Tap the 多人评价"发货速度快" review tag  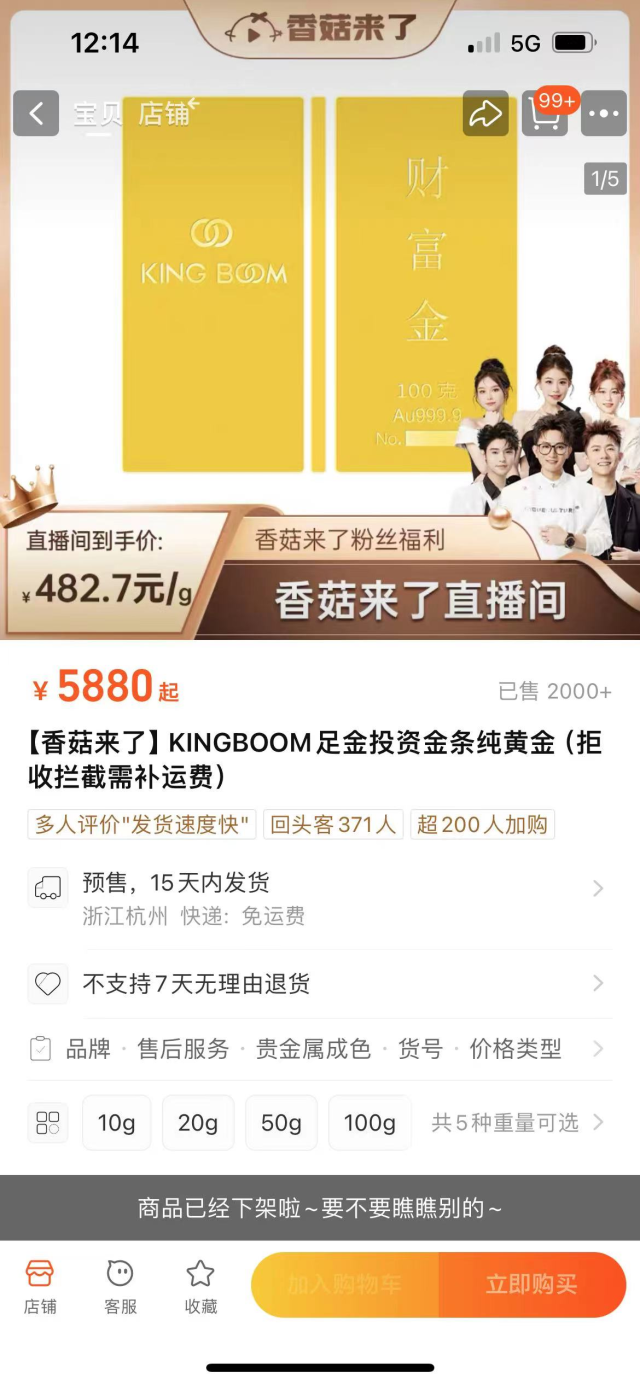tap(142, 825)
